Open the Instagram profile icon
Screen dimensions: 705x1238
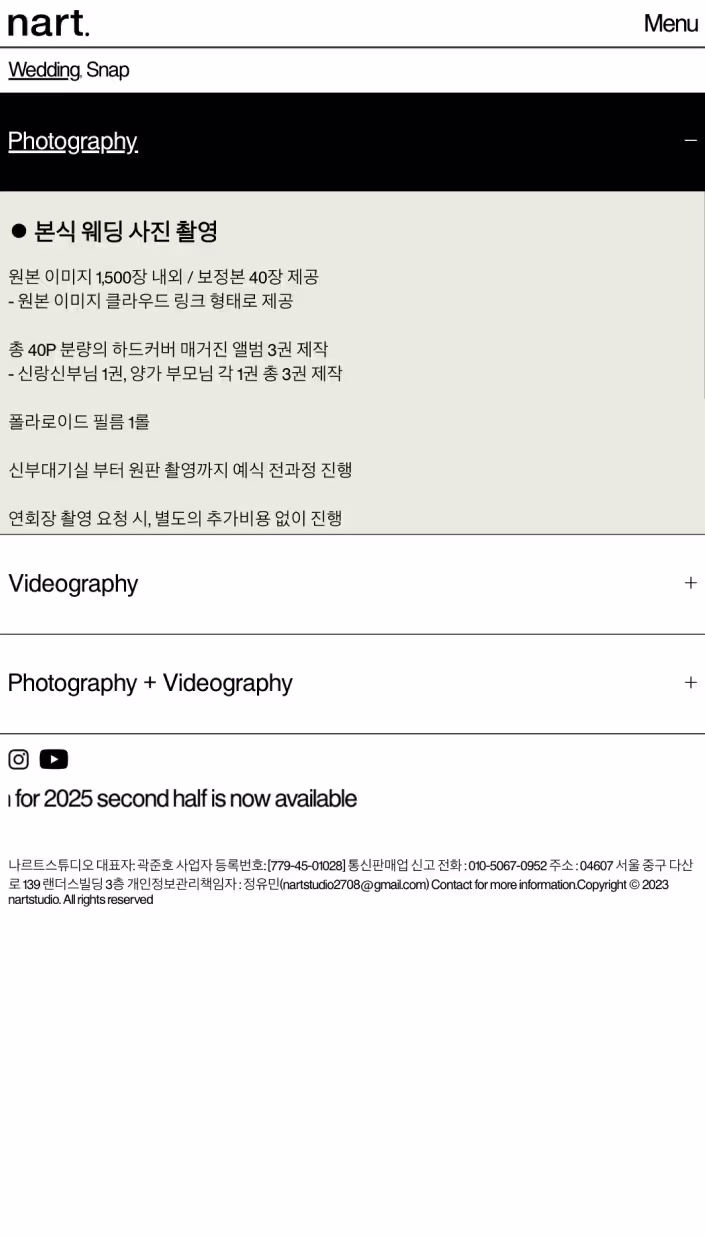coord(18,760)
